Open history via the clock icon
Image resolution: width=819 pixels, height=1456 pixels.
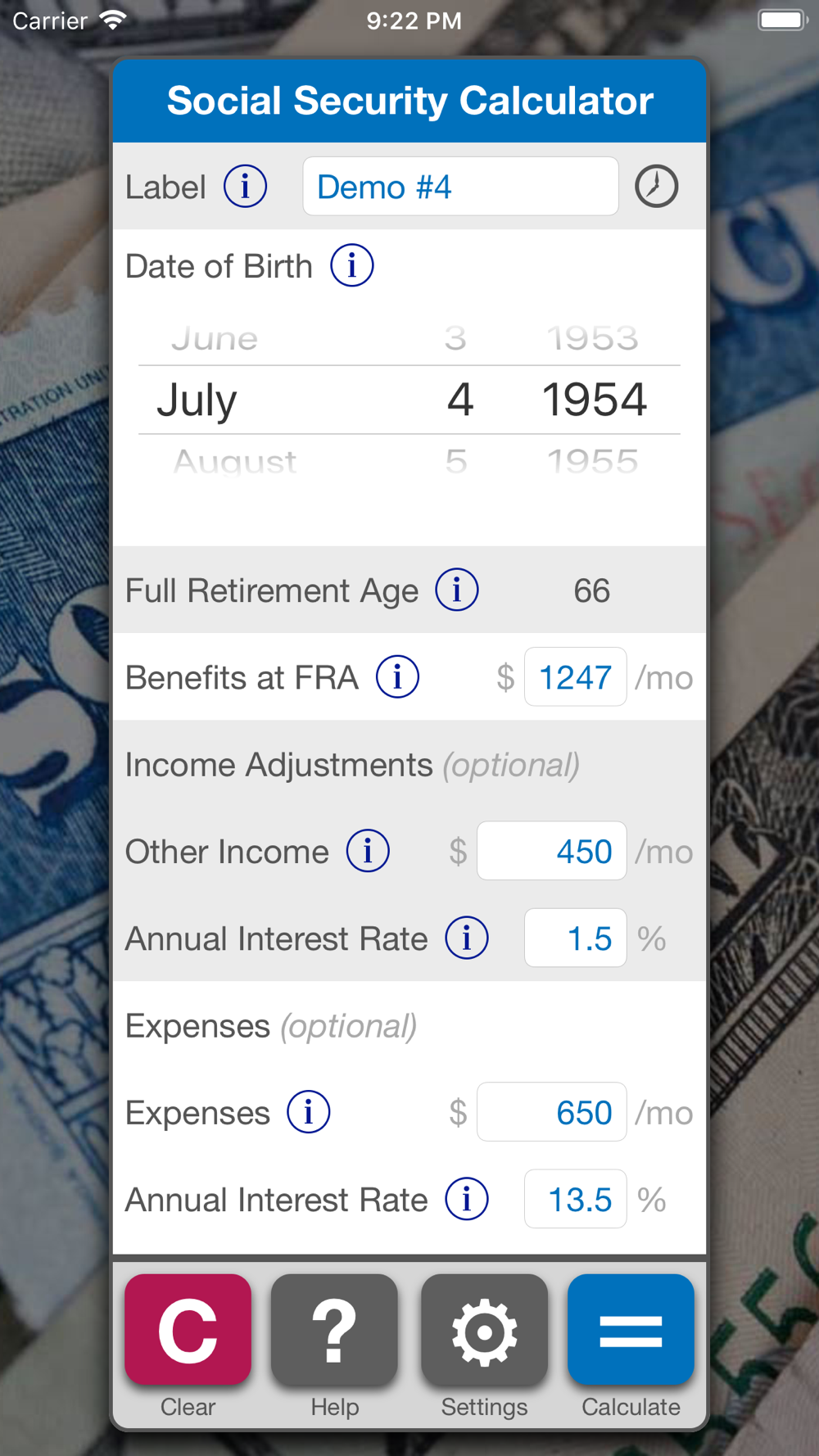point(656,186)
